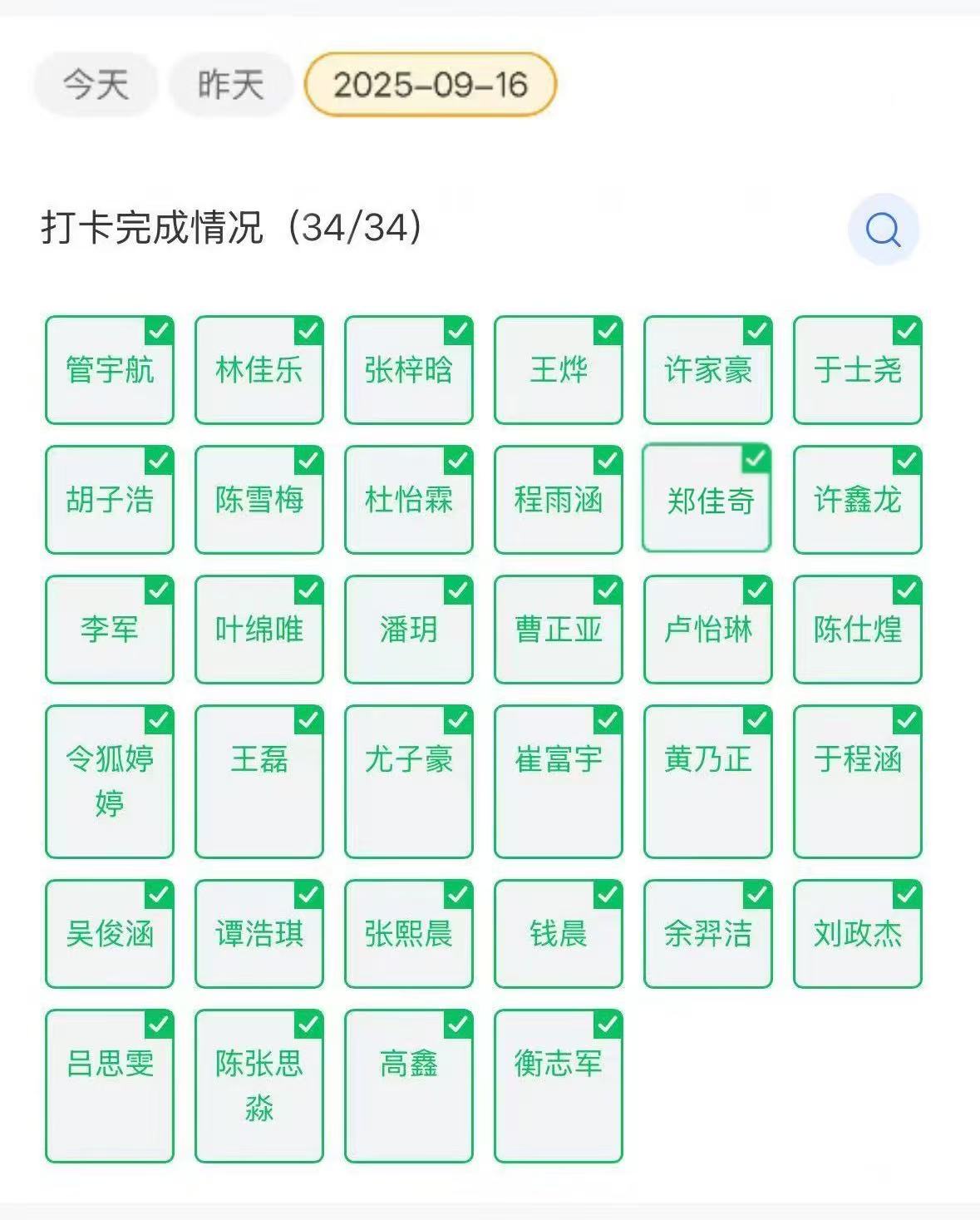Viewport: 980px width, 1220px height.
Task: Select the 郑佳奇 member card
Action: coord(707,500)
